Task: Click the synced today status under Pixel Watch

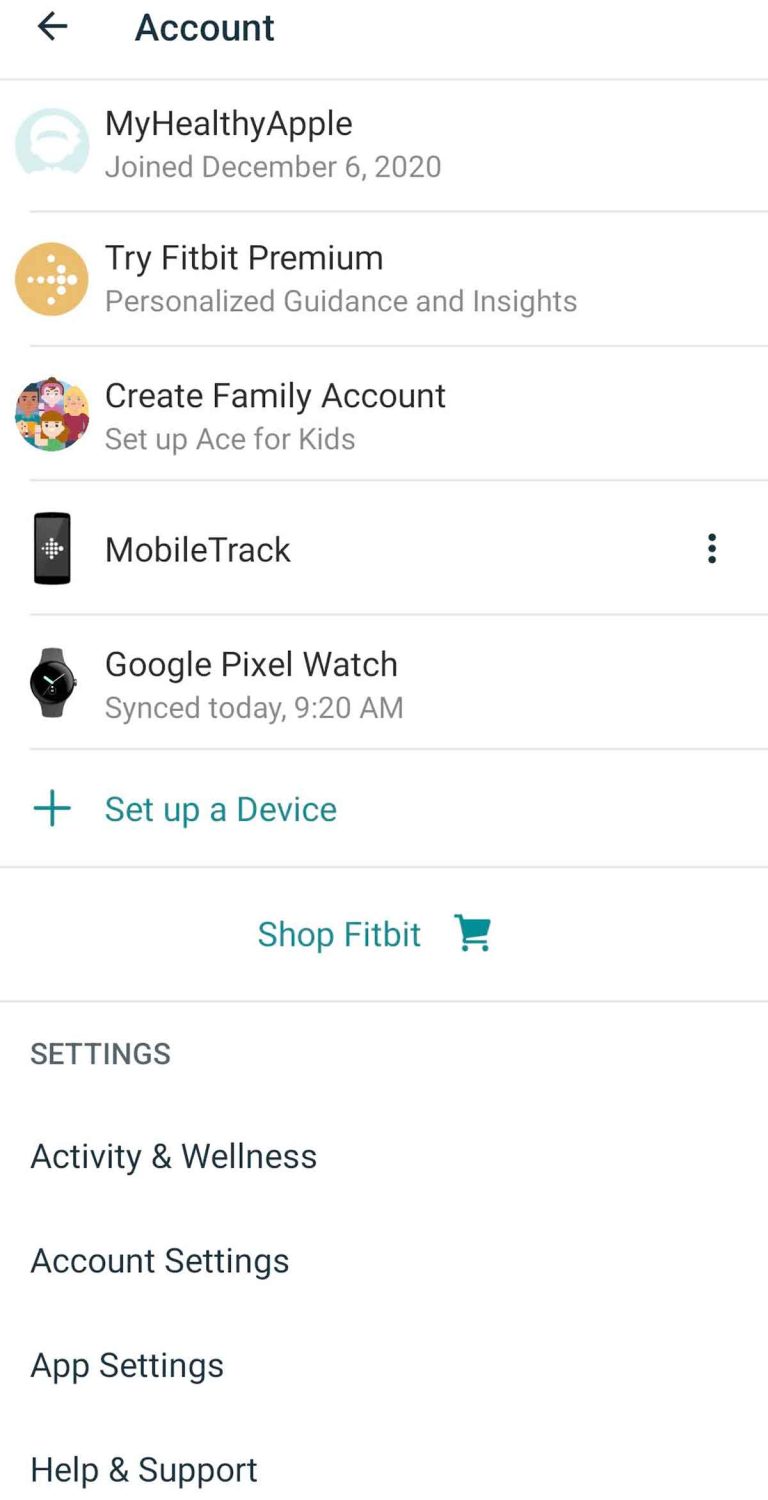Action: 254,707
